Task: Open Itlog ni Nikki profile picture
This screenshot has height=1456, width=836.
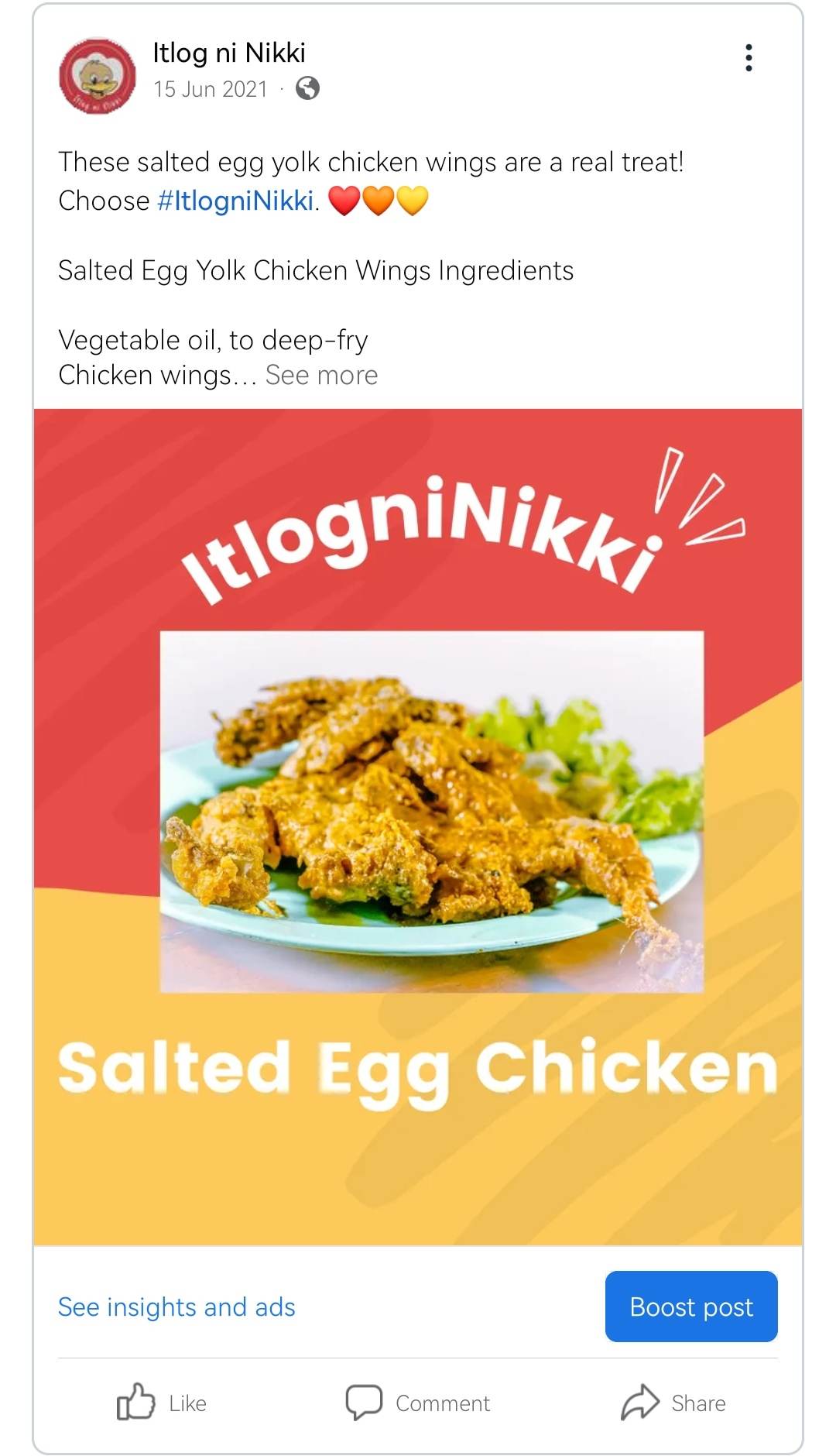Action: [x=98, y=75]
